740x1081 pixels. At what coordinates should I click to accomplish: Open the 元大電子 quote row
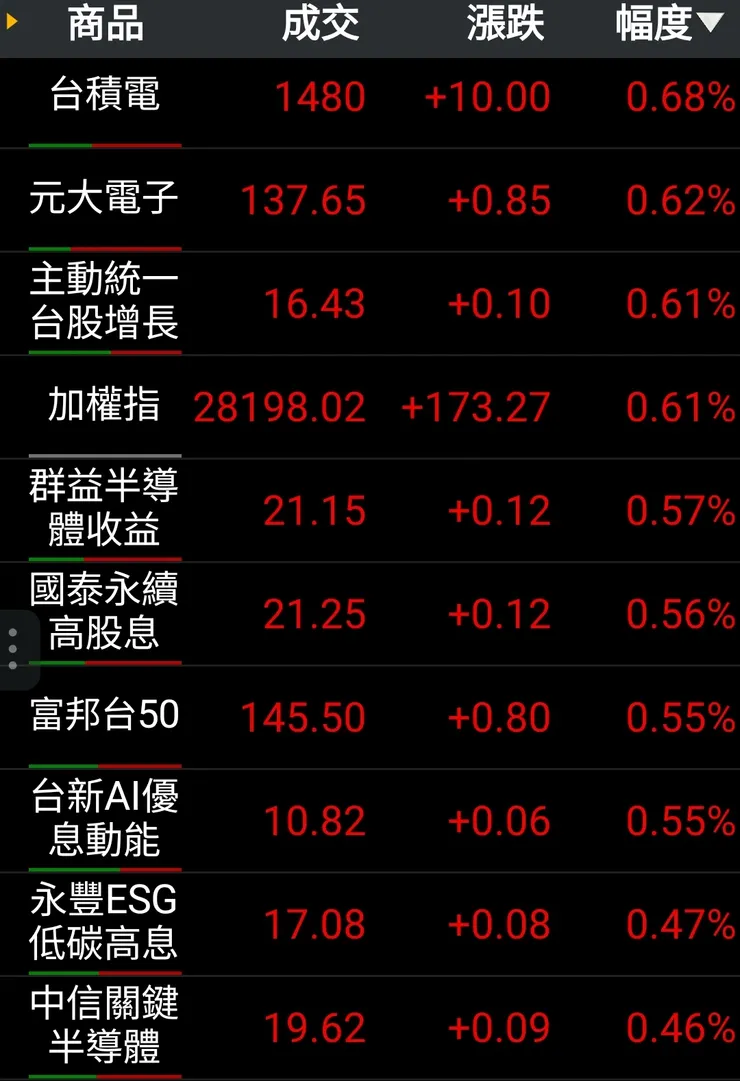coord(105,200)
